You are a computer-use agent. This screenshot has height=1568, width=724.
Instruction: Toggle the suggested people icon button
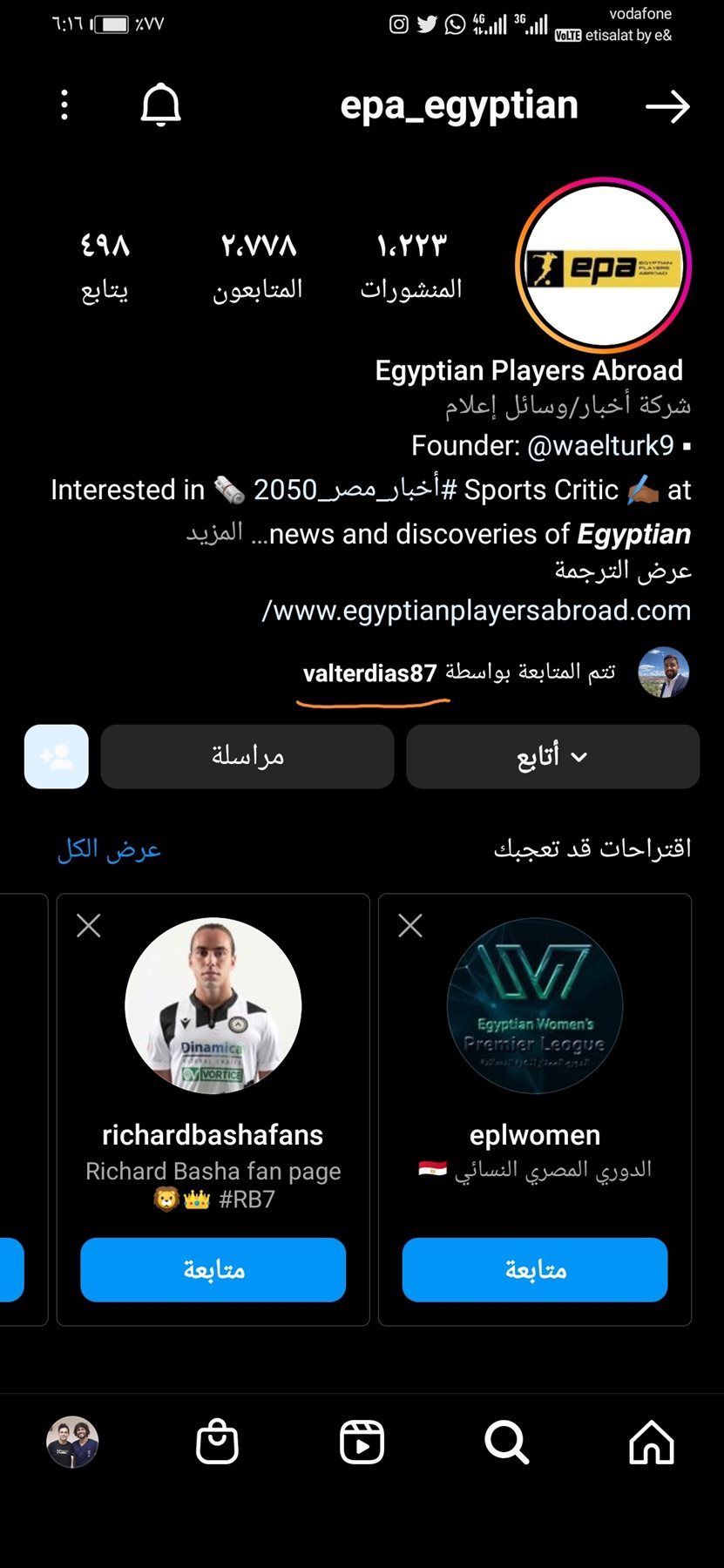[57, 756]
